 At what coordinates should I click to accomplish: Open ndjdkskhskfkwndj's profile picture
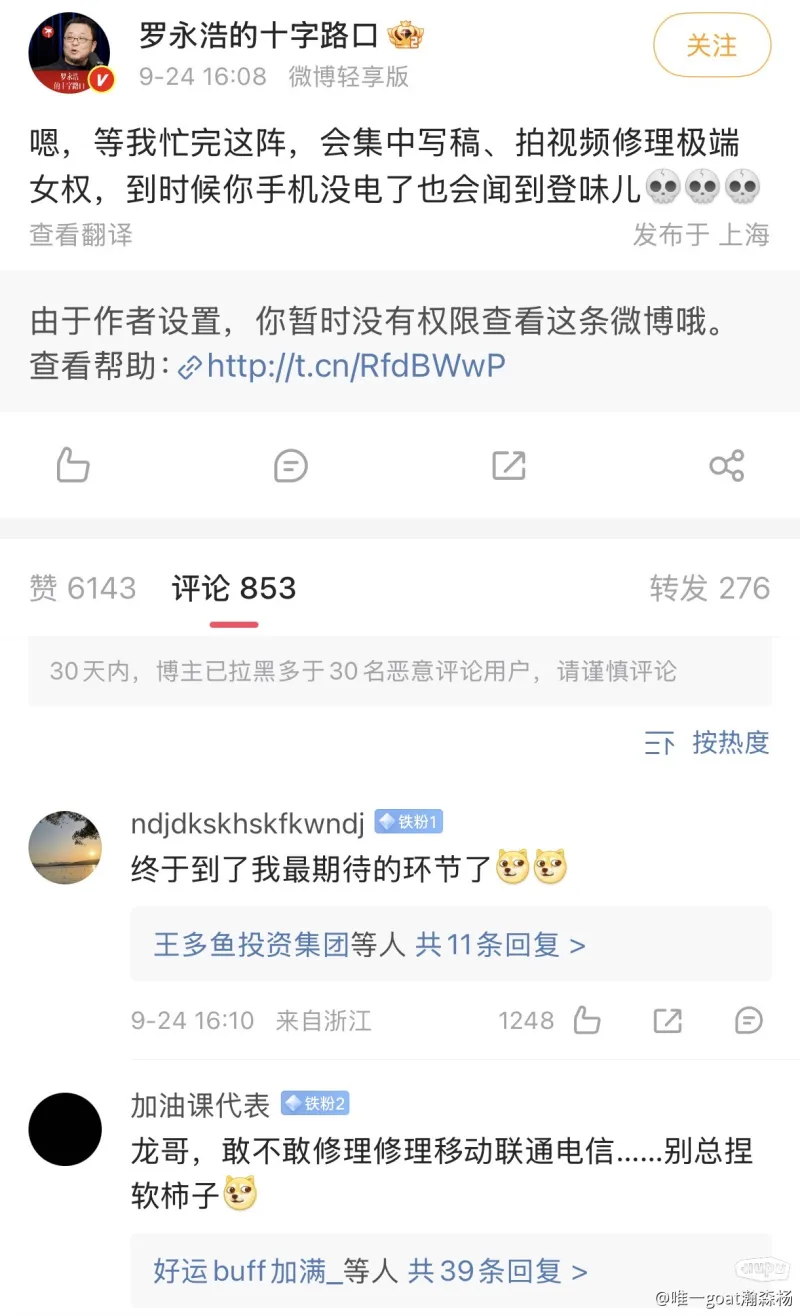coord(65,847)
